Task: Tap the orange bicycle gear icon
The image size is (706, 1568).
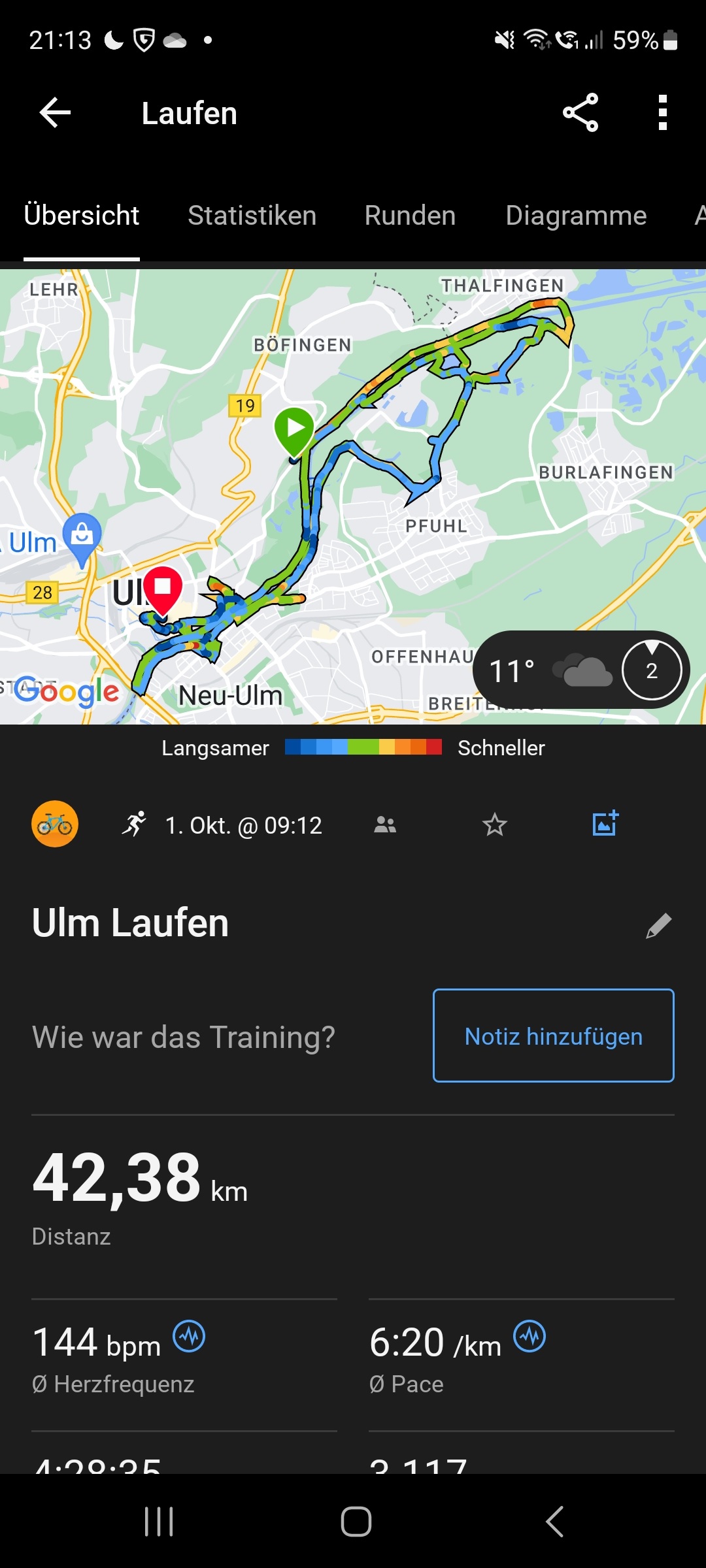Action: (x=55, y=825)
